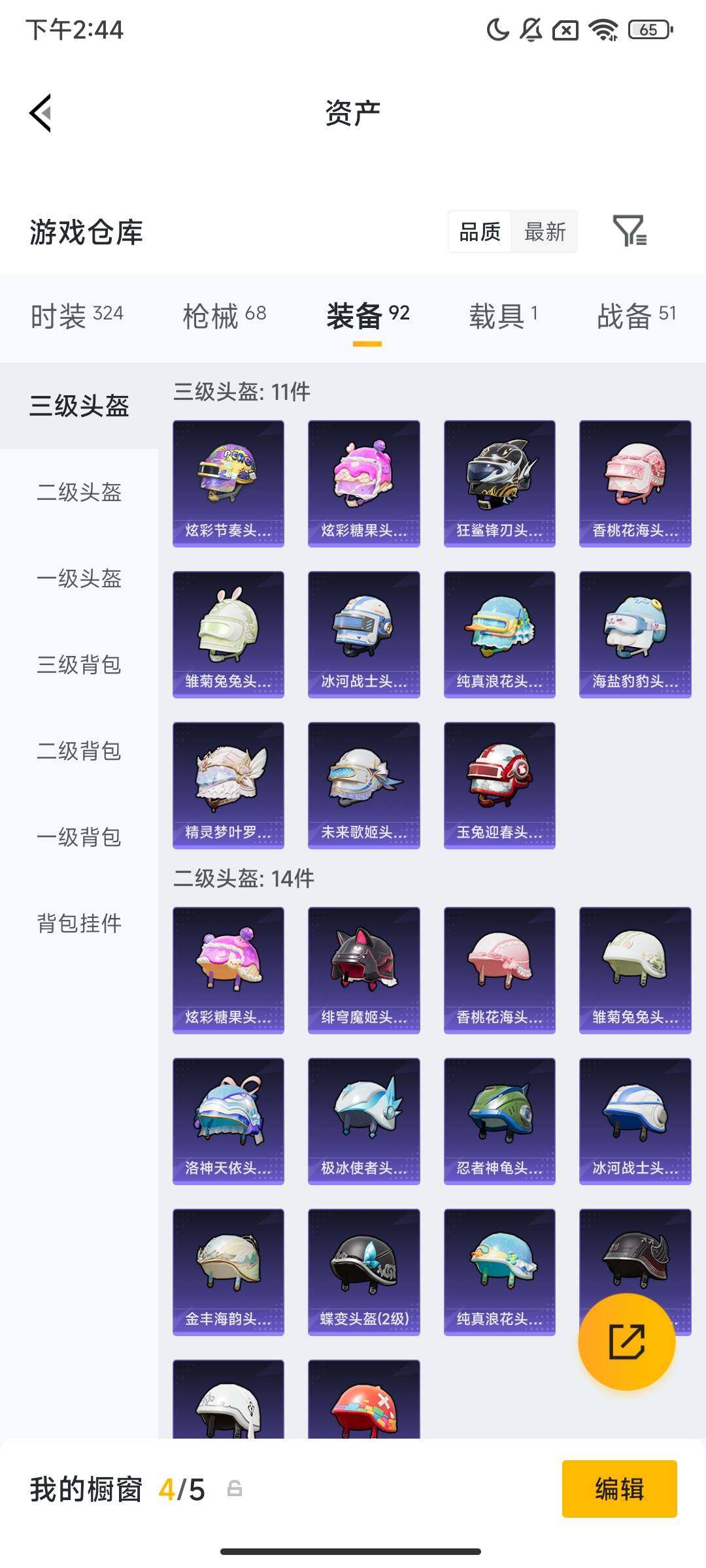Click the yellow share floating button
The image size is (706, 1568).
627,1341
